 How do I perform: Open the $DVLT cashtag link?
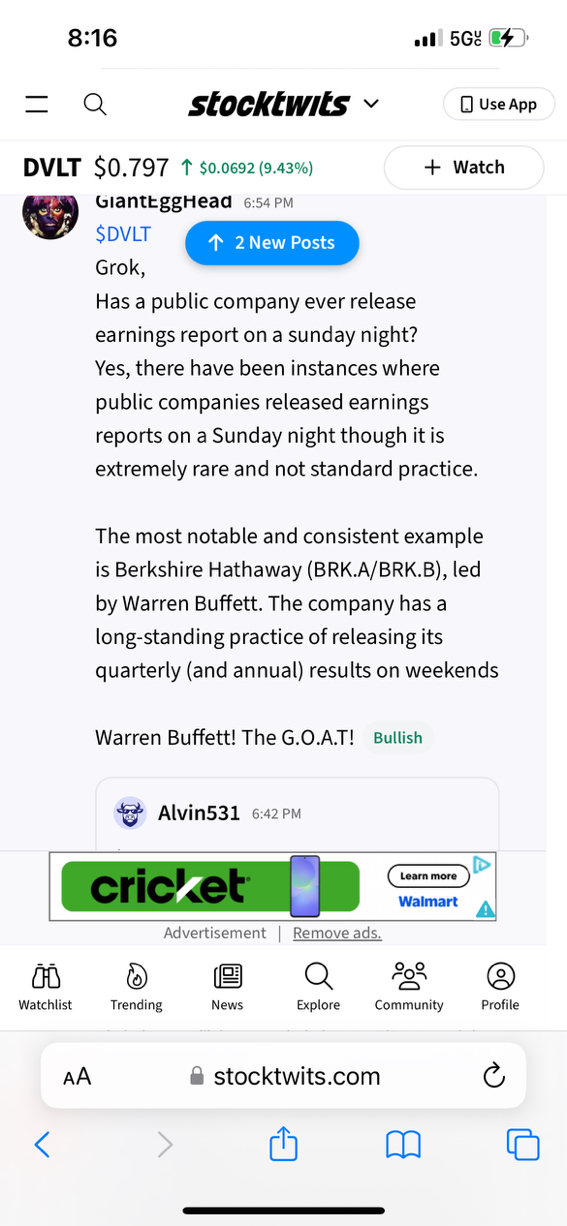point(123,234)
